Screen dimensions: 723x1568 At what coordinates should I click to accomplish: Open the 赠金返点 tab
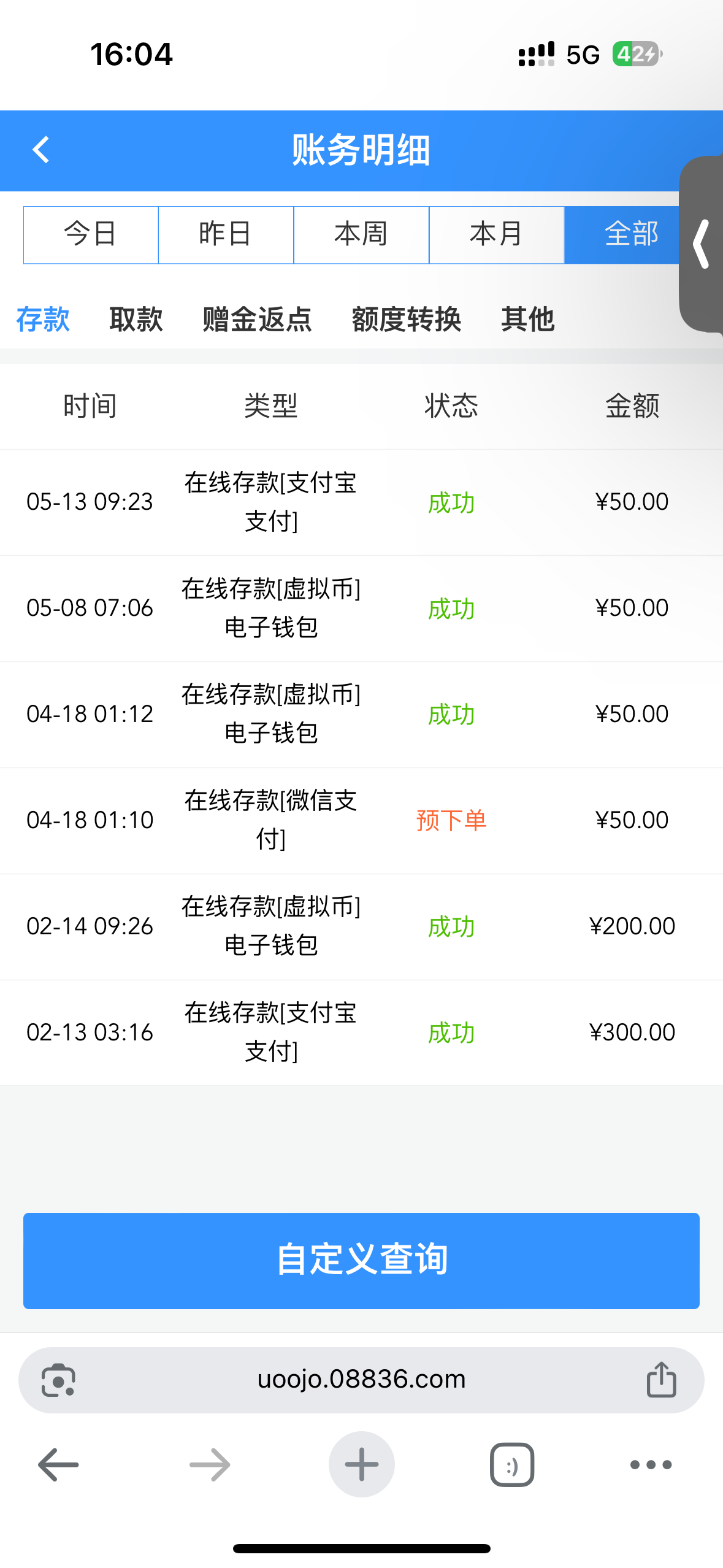(x=257, y=320)
